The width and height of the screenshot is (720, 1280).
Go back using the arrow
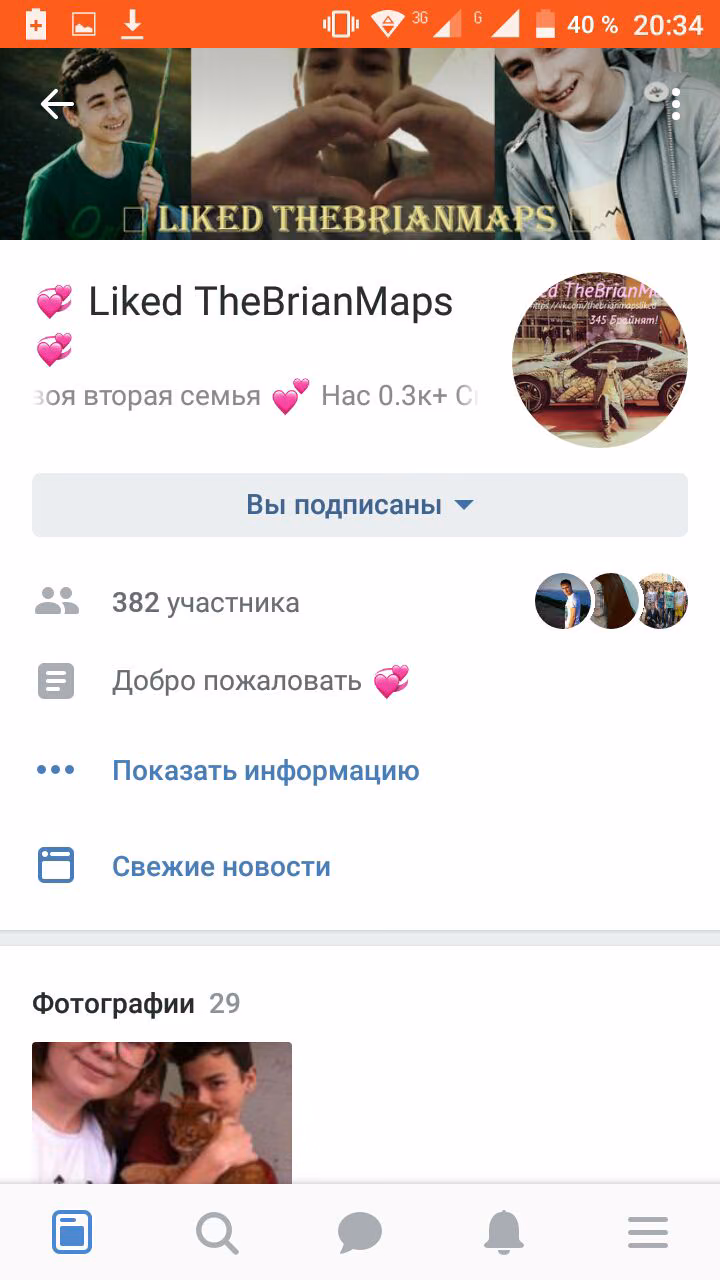[x=57, y=104]
